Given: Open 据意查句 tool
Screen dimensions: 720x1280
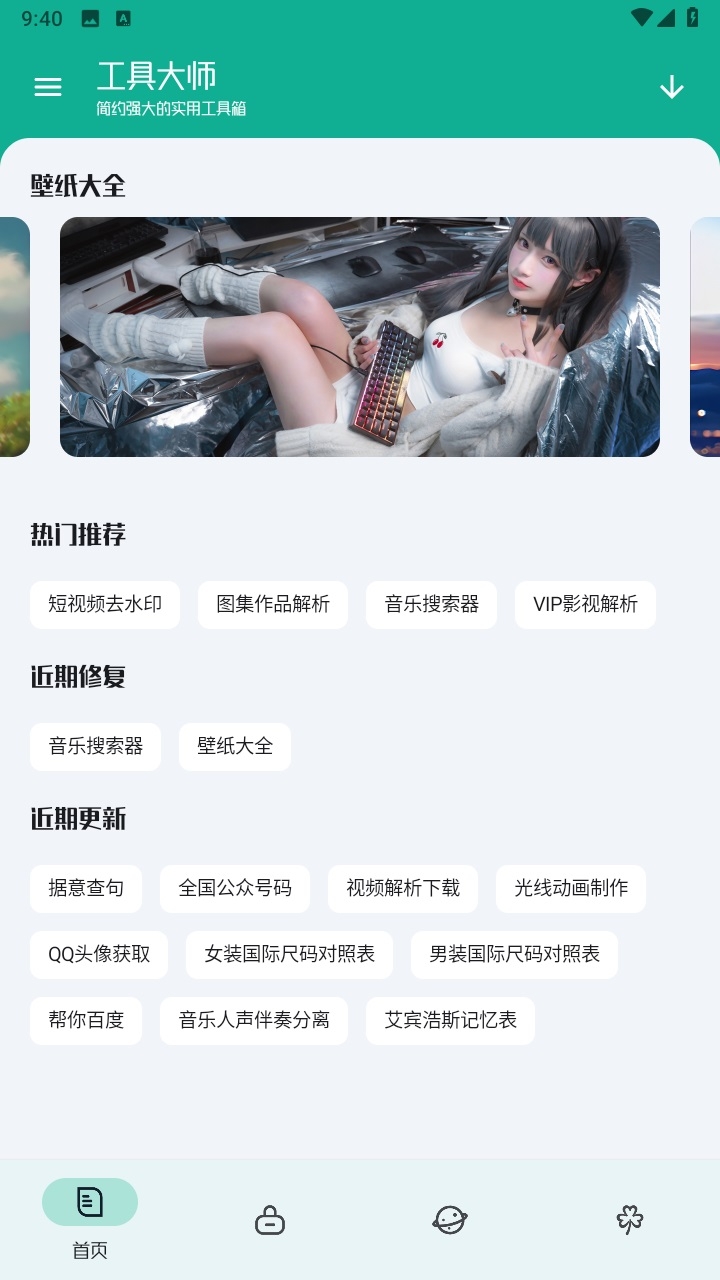Looking at the screenshot, I should pos(86,888).
